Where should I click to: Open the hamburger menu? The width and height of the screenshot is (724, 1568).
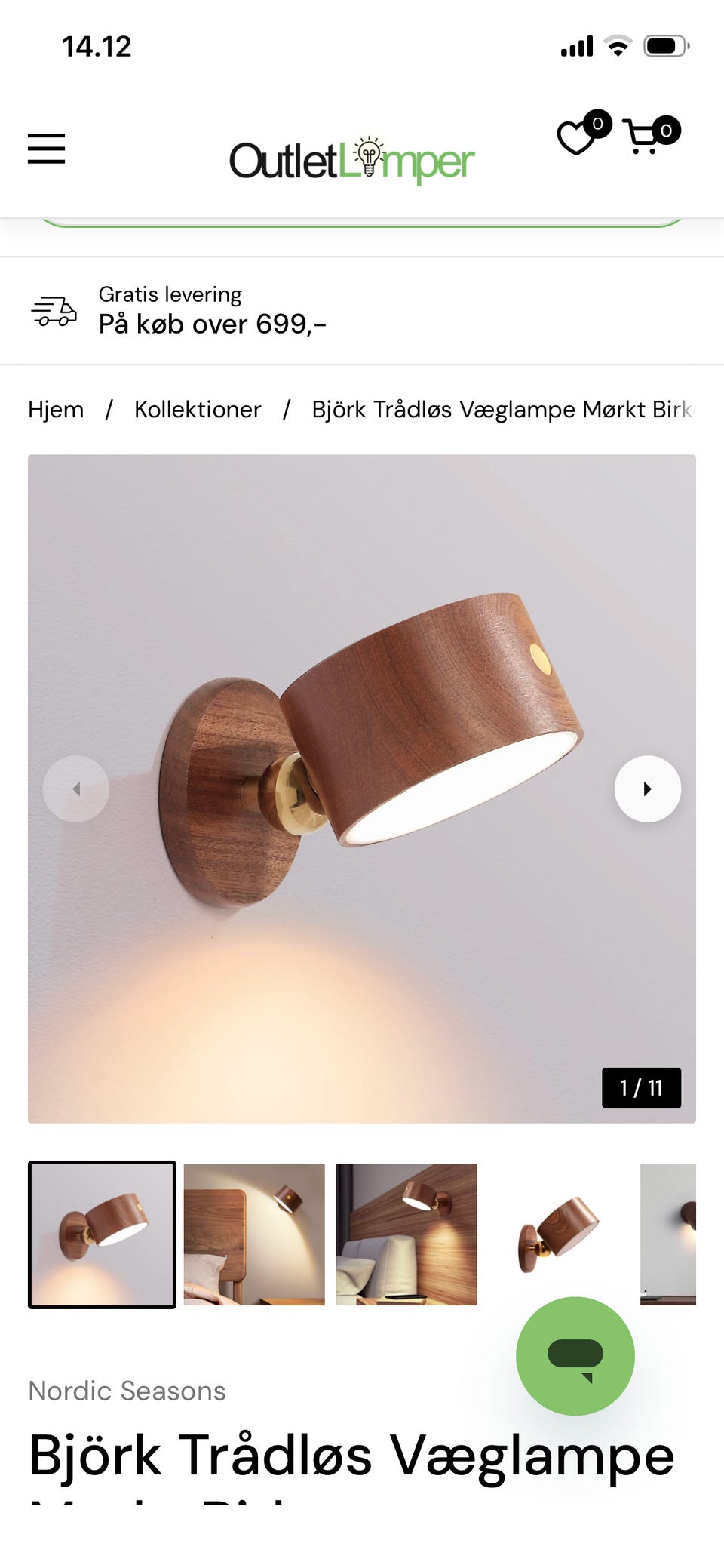46,149
